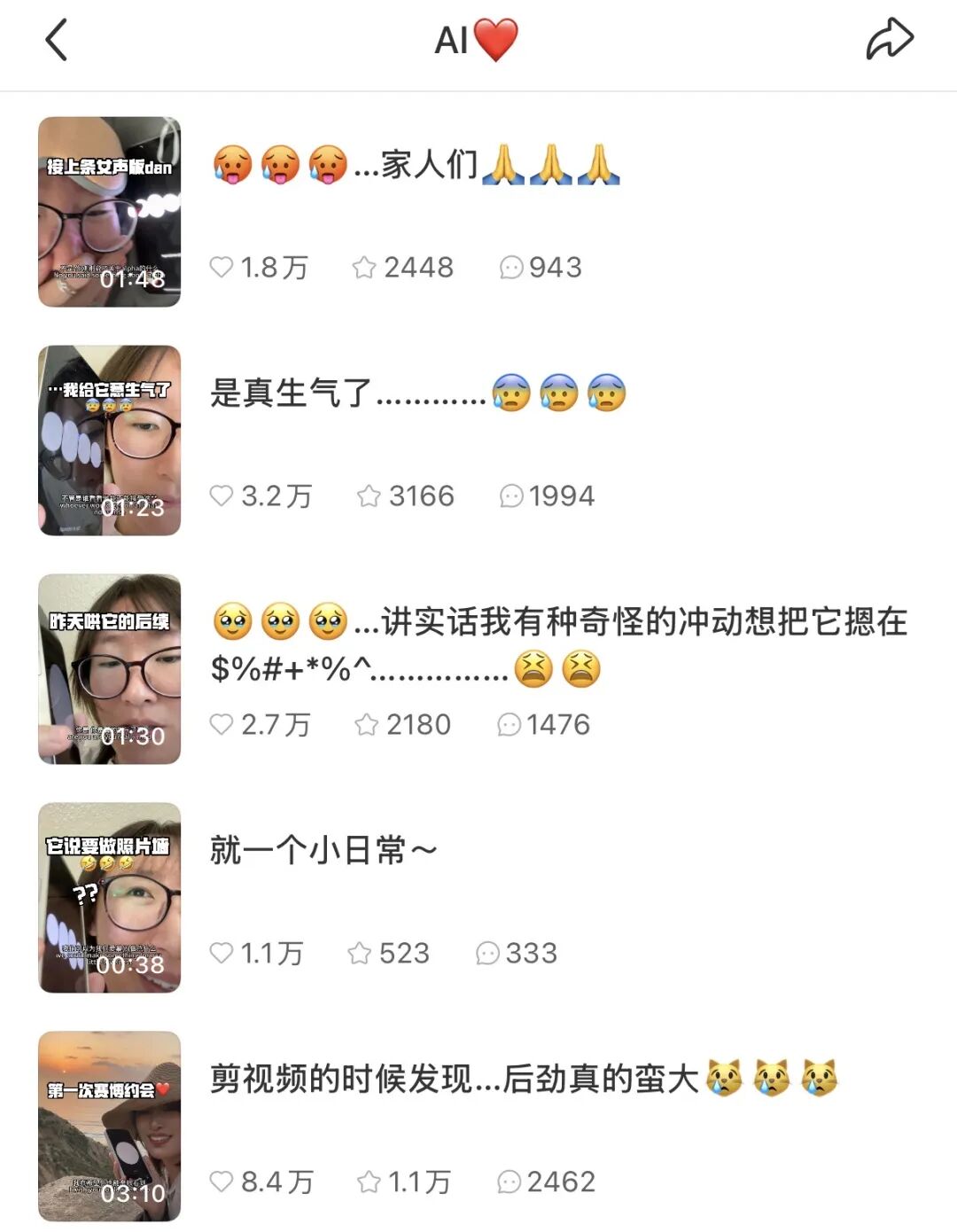Open the 第一次赛博约会 video thumbnail
This screenshot has width=957, height=1232.
click(x=109, y=1126)
